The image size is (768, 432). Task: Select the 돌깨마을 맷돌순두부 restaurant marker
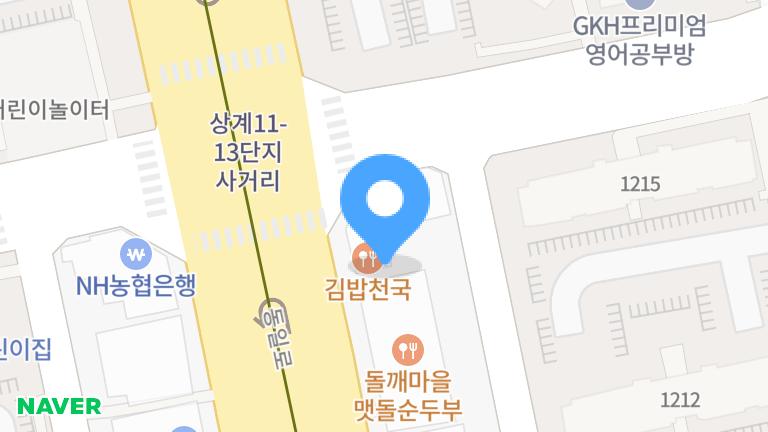408,350
